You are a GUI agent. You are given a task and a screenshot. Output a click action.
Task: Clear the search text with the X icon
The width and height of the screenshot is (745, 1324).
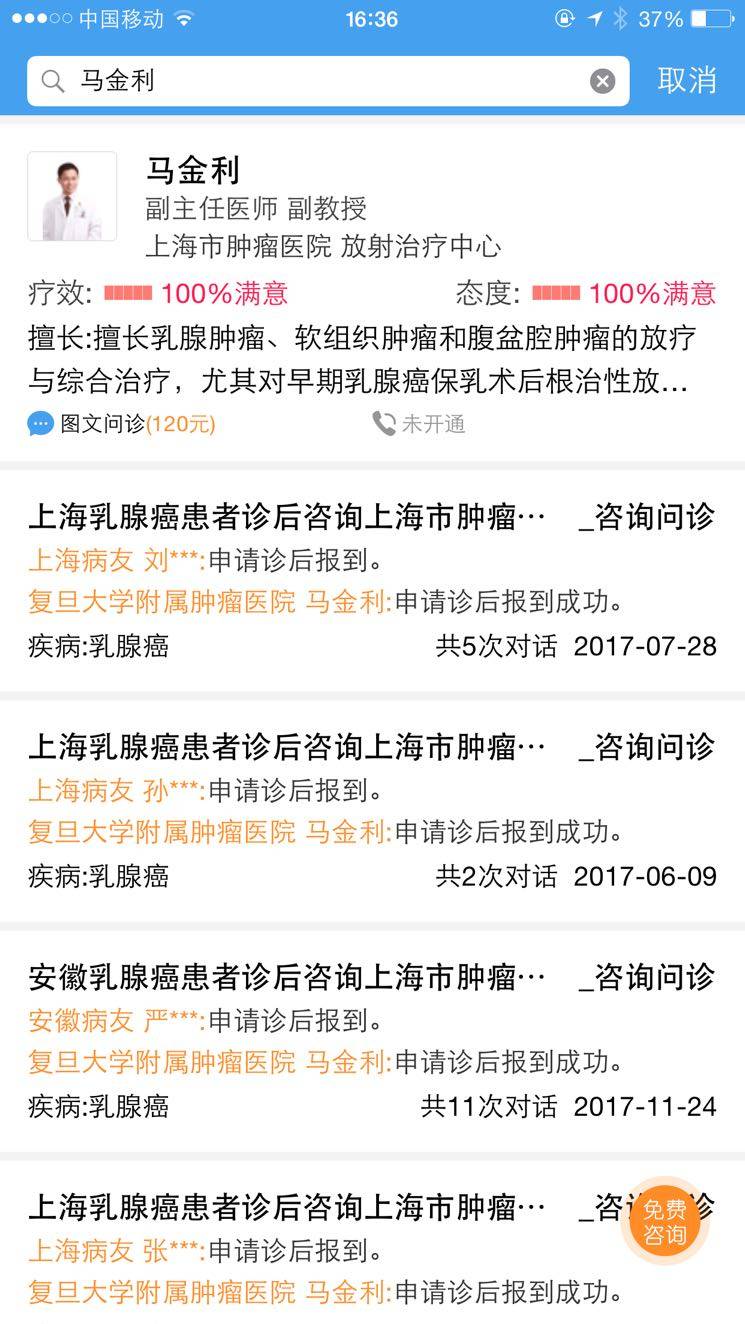point(602,81)
